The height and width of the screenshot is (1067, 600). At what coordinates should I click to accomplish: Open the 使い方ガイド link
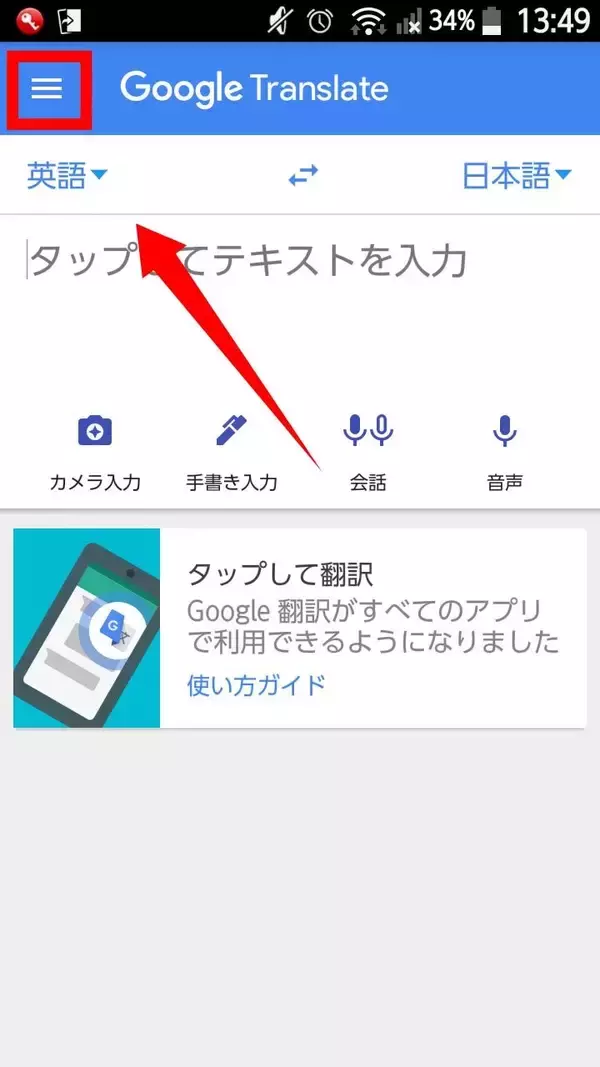click(x=256, y=685)
